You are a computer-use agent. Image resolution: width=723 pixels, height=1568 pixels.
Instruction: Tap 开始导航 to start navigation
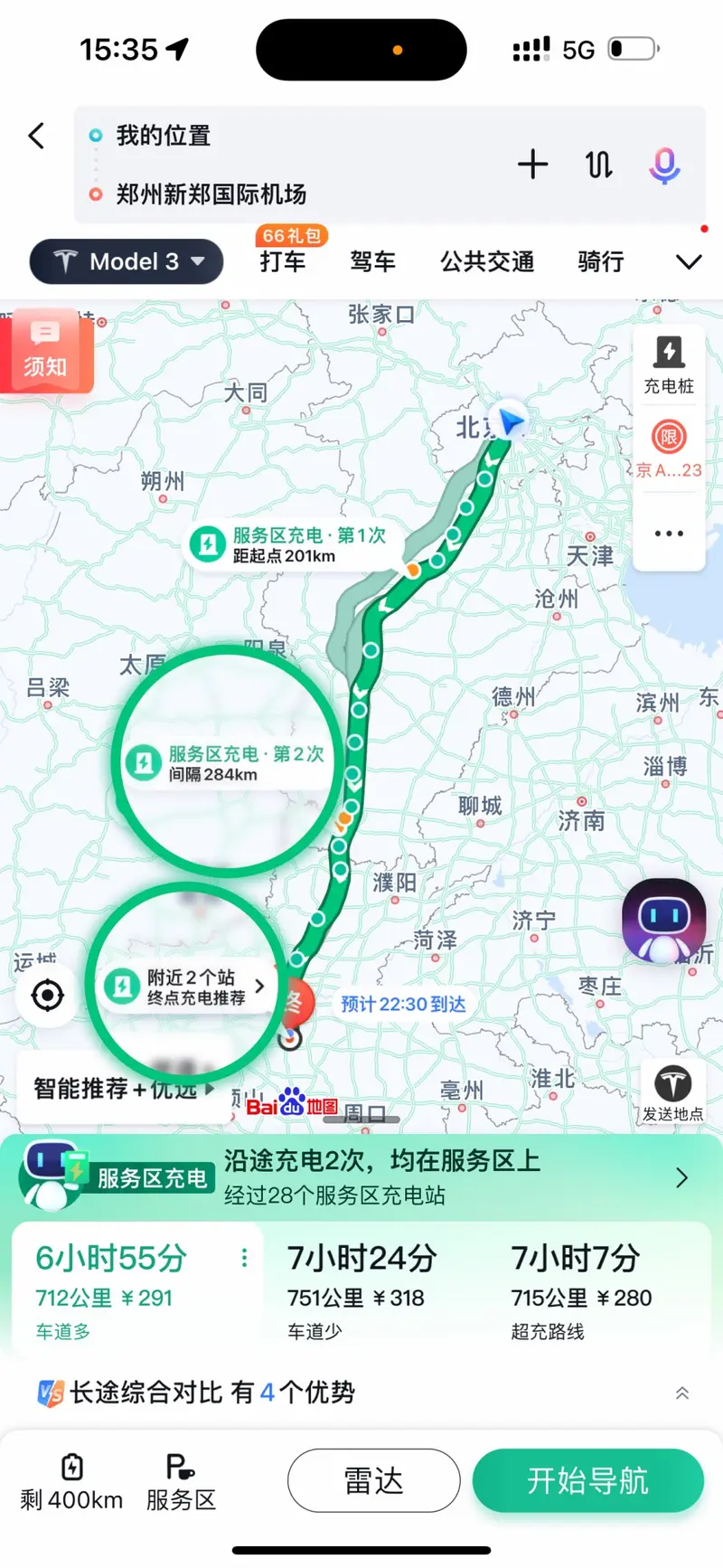587,1481
